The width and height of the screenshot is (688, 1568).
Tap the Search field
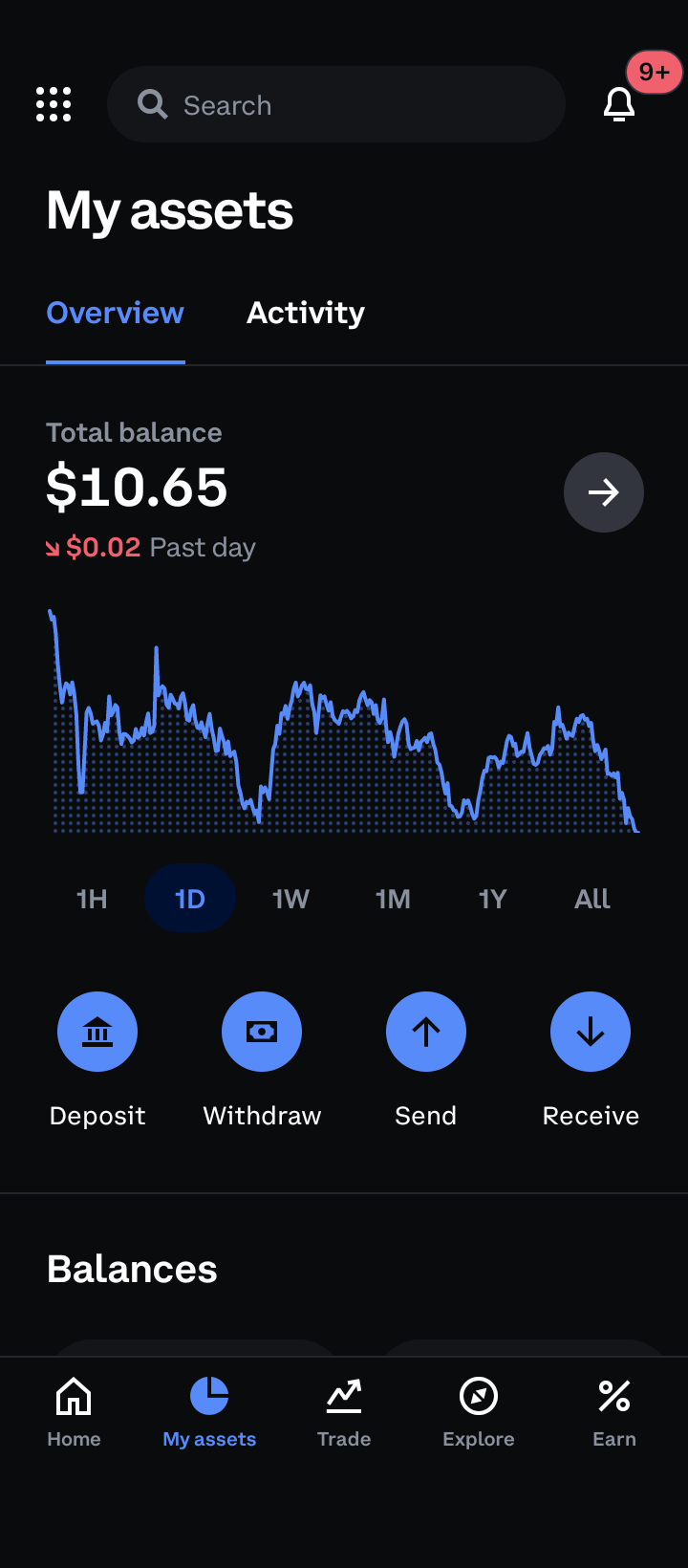click(335, 104)
